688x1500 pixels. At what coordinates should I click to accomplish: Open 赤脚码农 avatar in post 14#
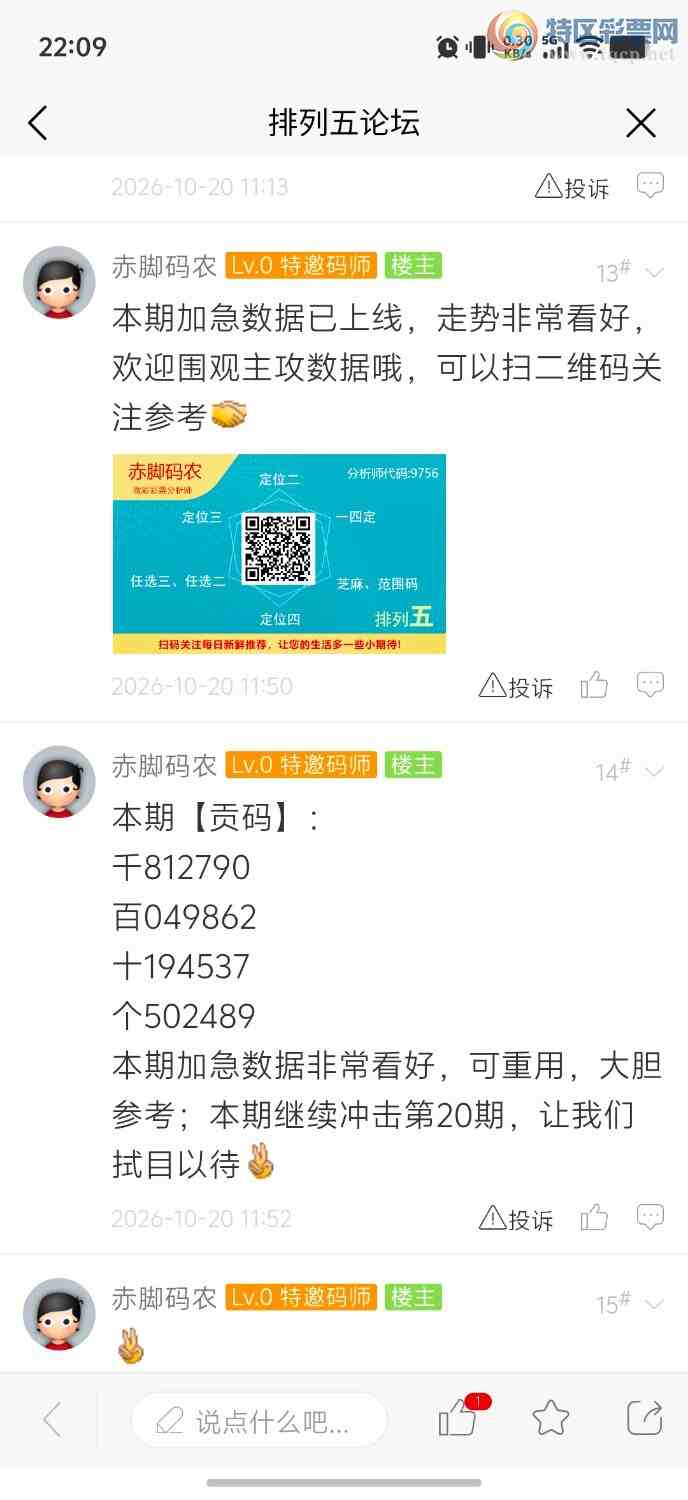pos(59,781)
